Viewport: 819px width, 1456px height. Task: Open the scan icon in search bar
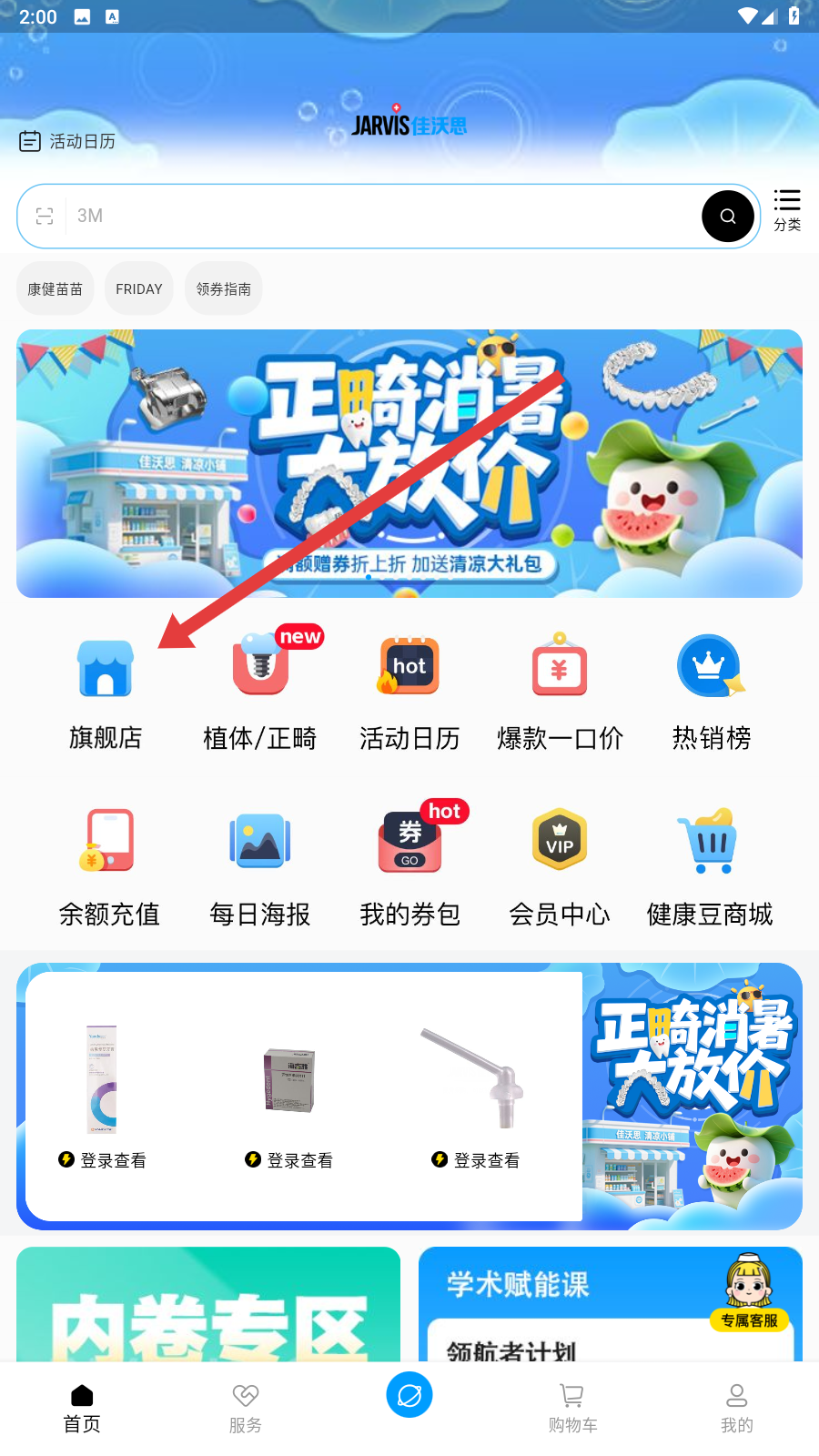(45, 216)
